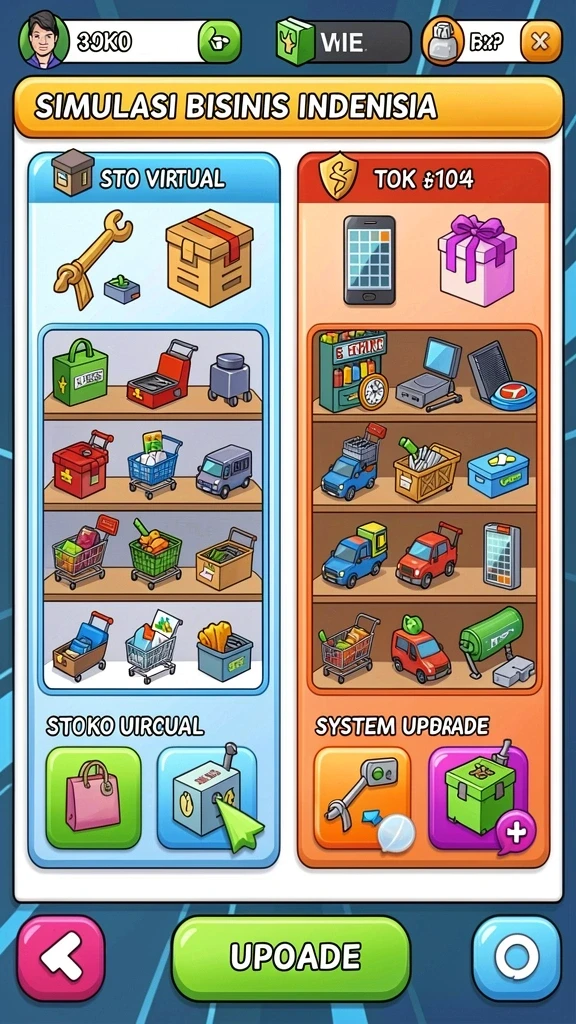This screenshot has width=576, height=1024.
Task: Select the golden wrench item
Action: (93, 260)
